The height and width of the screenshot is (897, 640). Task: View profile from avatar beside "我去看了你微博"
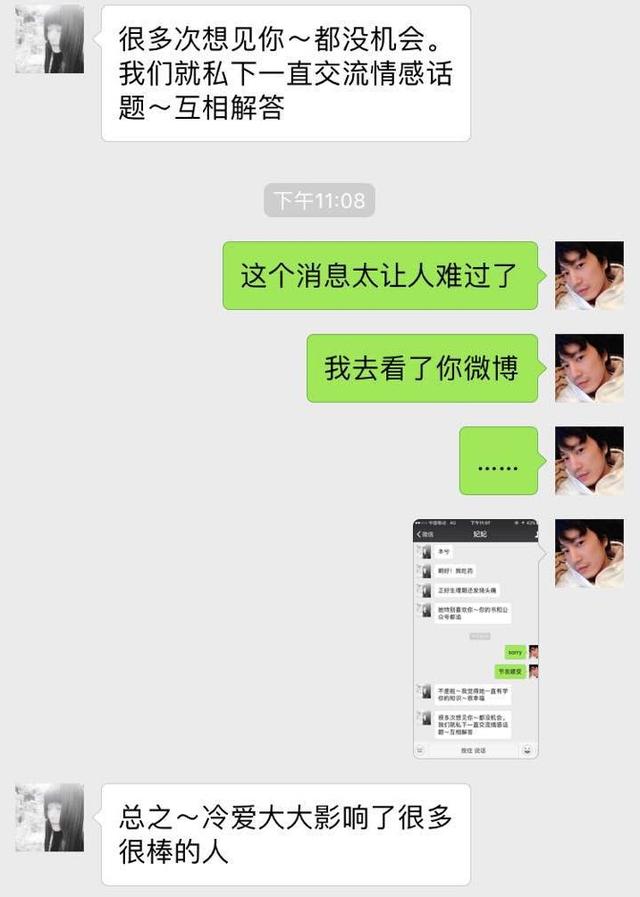pyautogui.click(x=589, y=368)
